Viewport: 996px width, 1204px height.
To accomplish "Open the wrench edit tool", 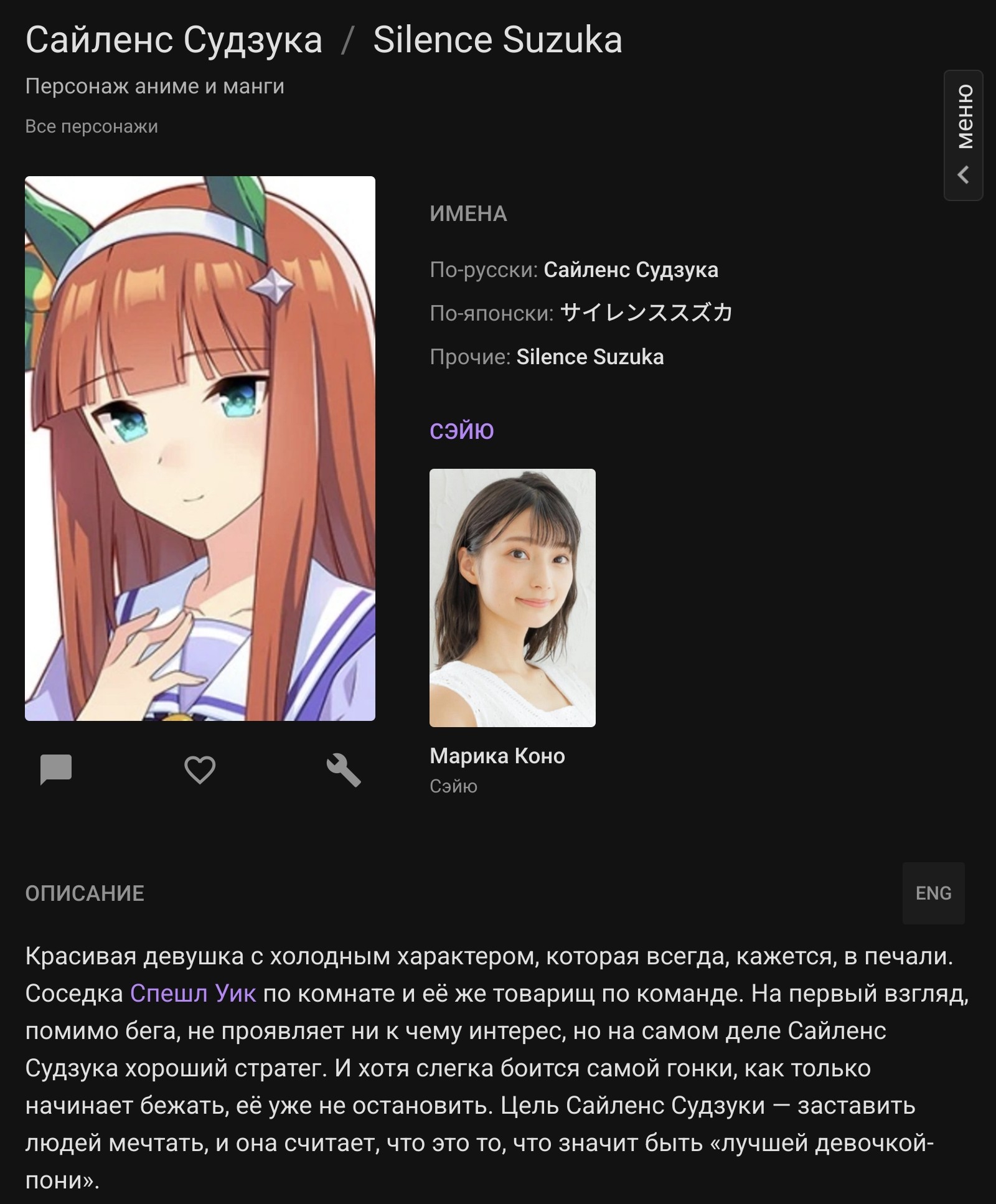I will coord(344,769).
